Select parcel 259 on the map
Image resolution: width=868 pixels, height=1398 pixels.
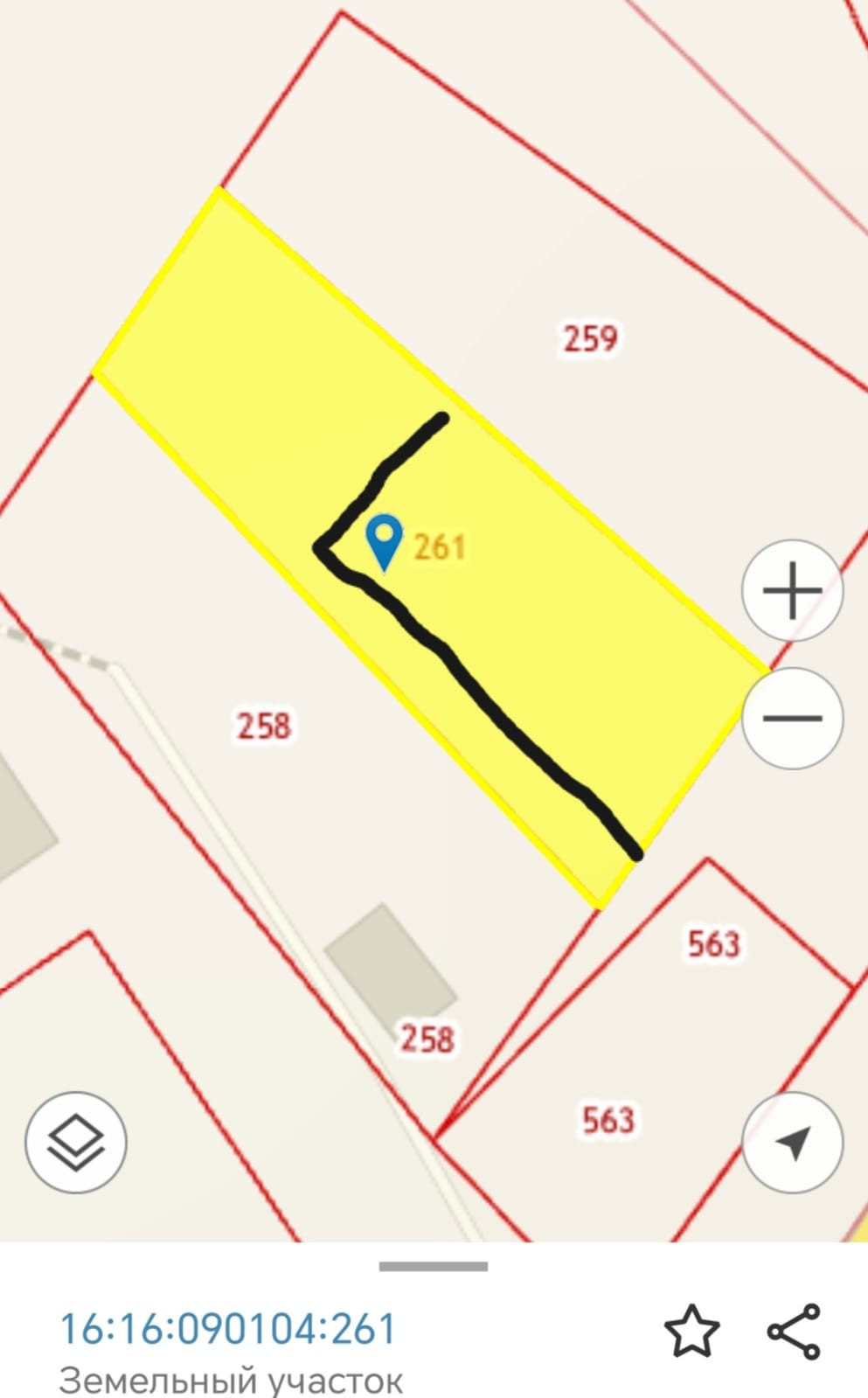pyautogui.click(x=590, y=337)
